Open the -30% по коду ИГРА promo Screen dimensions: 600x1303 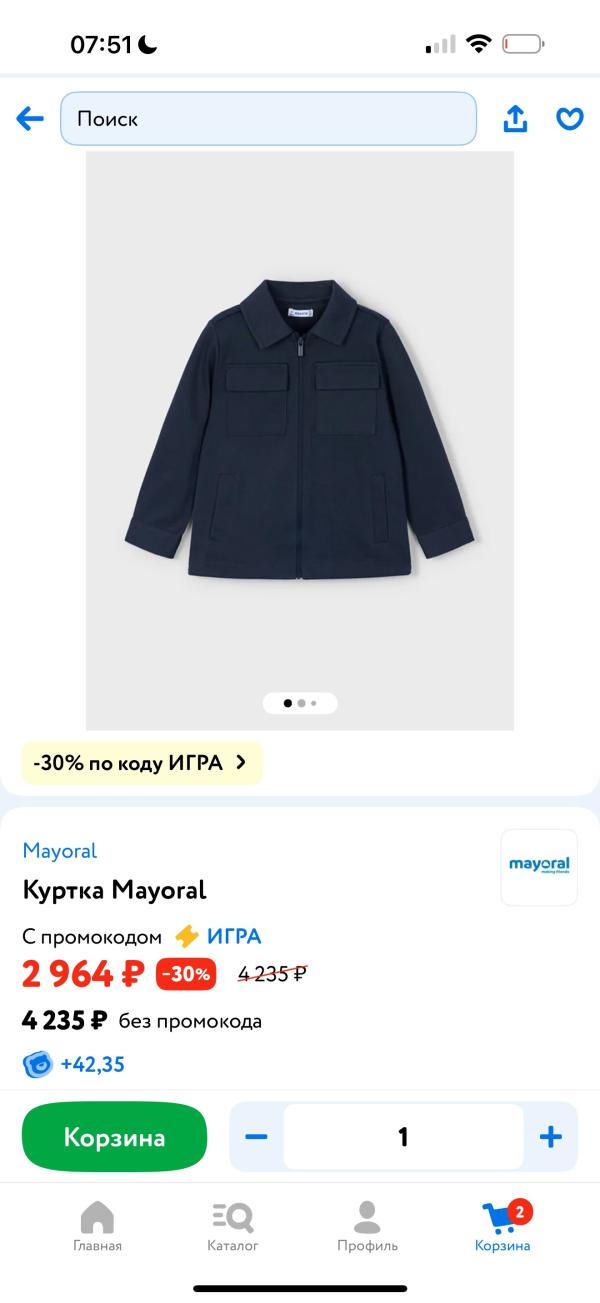click(142, 763)
